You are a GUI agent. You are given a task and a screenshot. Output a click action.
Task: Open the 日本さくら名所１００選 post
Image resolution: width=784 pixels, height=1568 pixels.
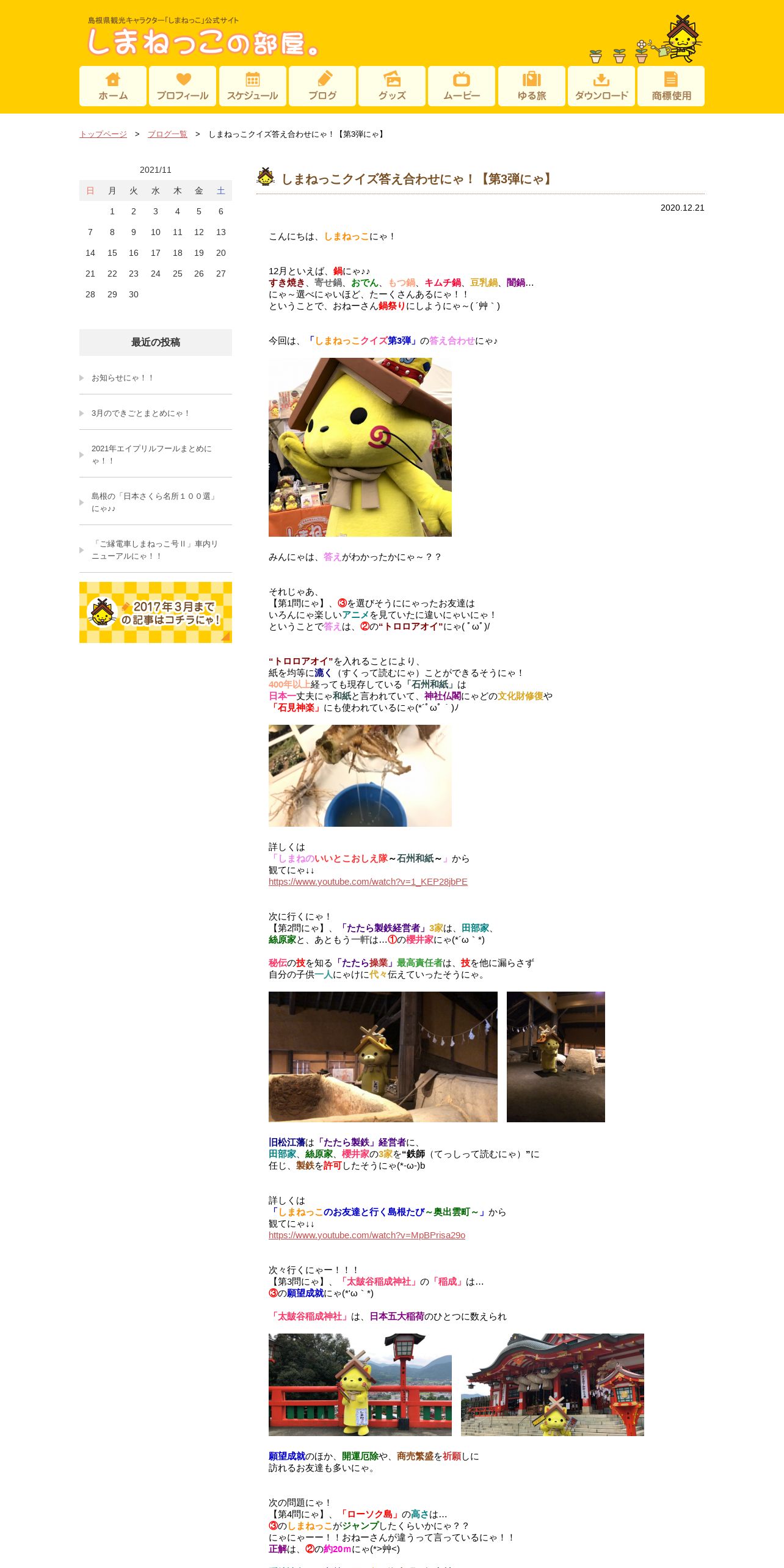(x=156, y=503)
